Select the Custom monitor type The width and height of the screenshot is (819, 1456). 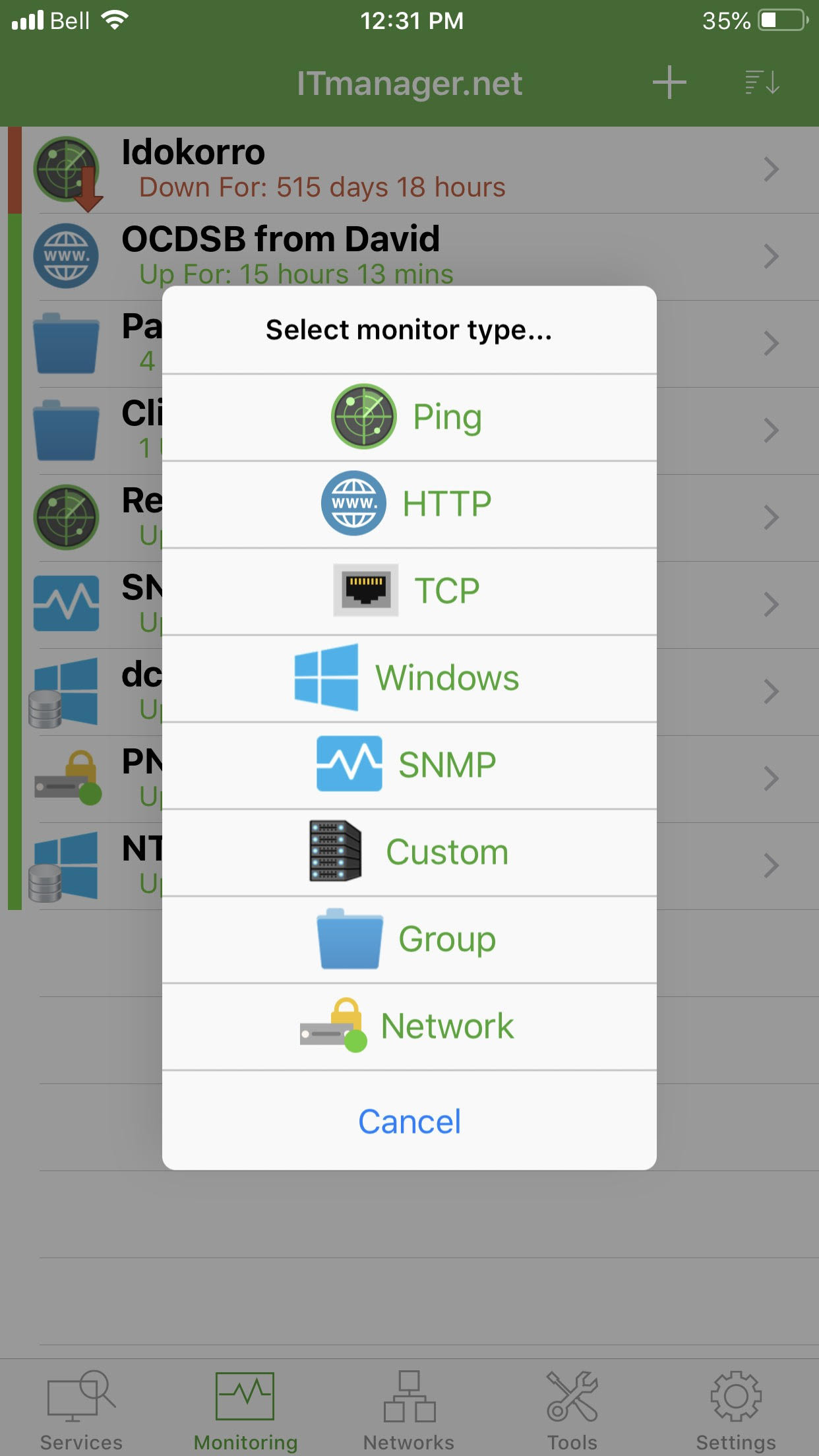point(409,851)
